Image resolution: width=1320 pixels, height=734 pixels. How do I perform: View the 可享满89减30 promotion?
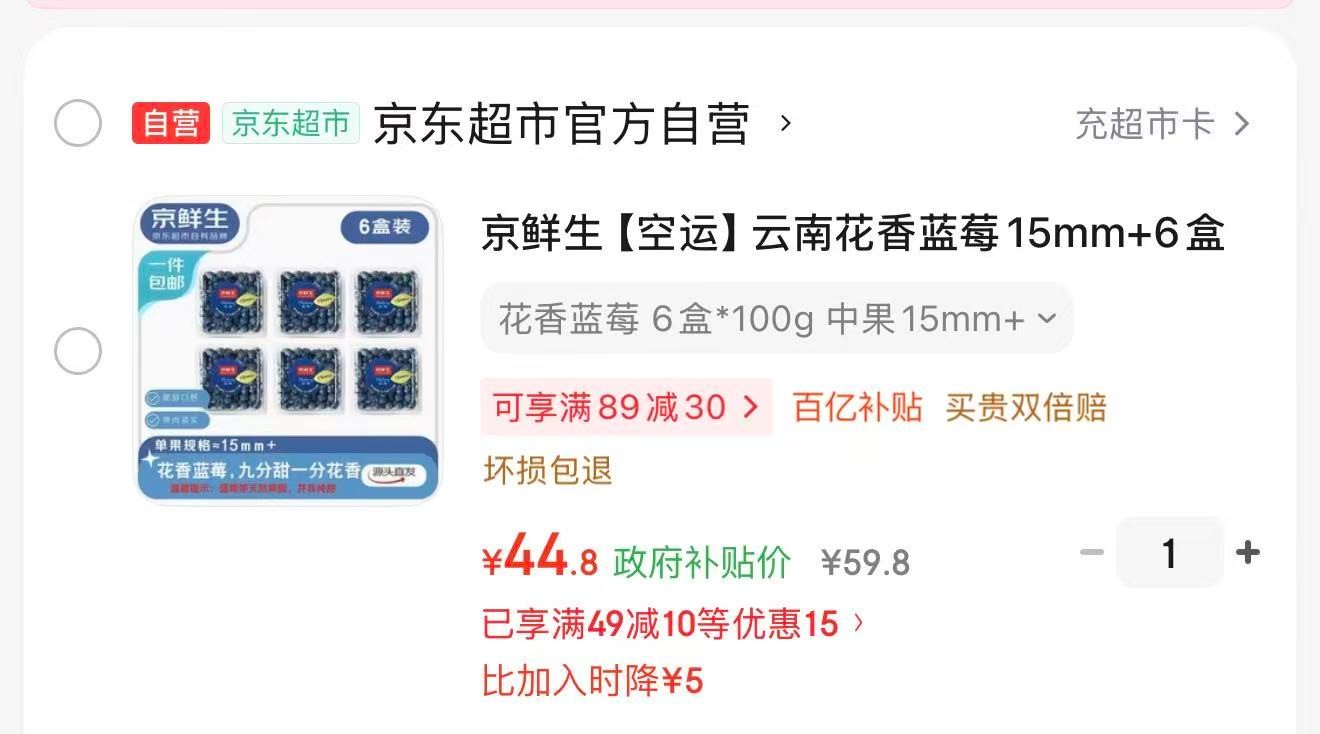pos(626,407)
